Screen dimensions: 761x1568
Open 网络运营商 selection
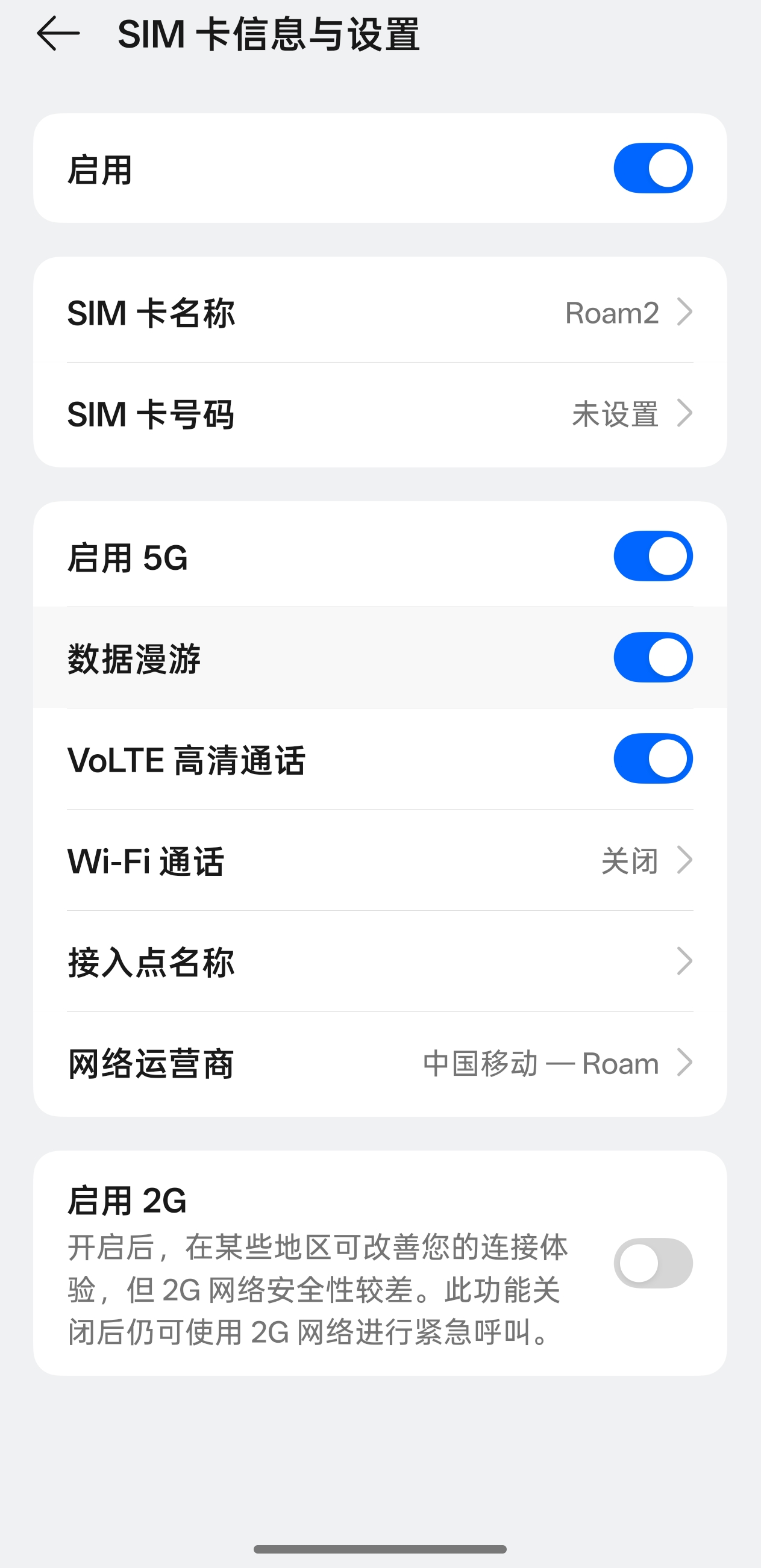(380, 1063)
